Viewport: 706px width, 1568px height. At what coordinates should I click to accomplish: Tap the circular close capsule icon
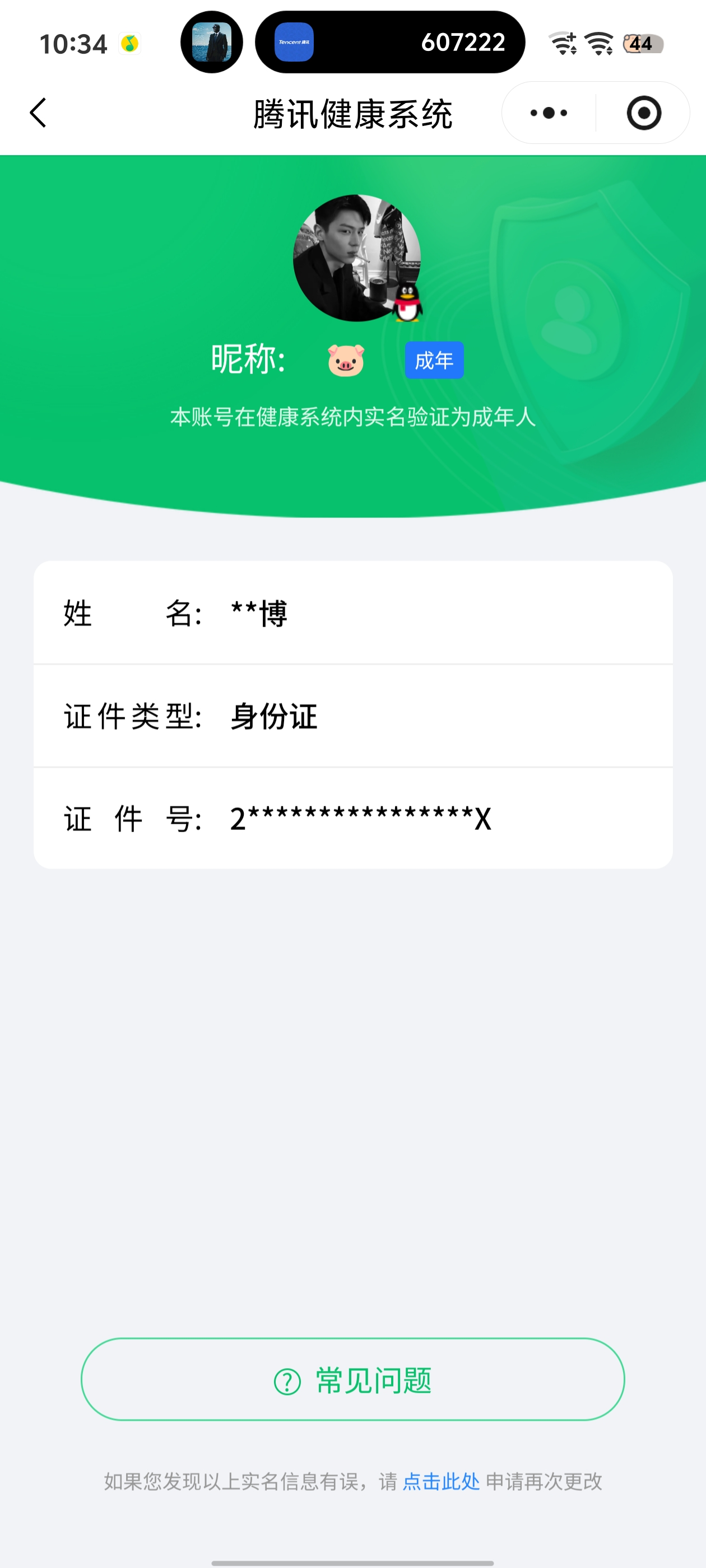pyautogui.click(x=644, y=113)
